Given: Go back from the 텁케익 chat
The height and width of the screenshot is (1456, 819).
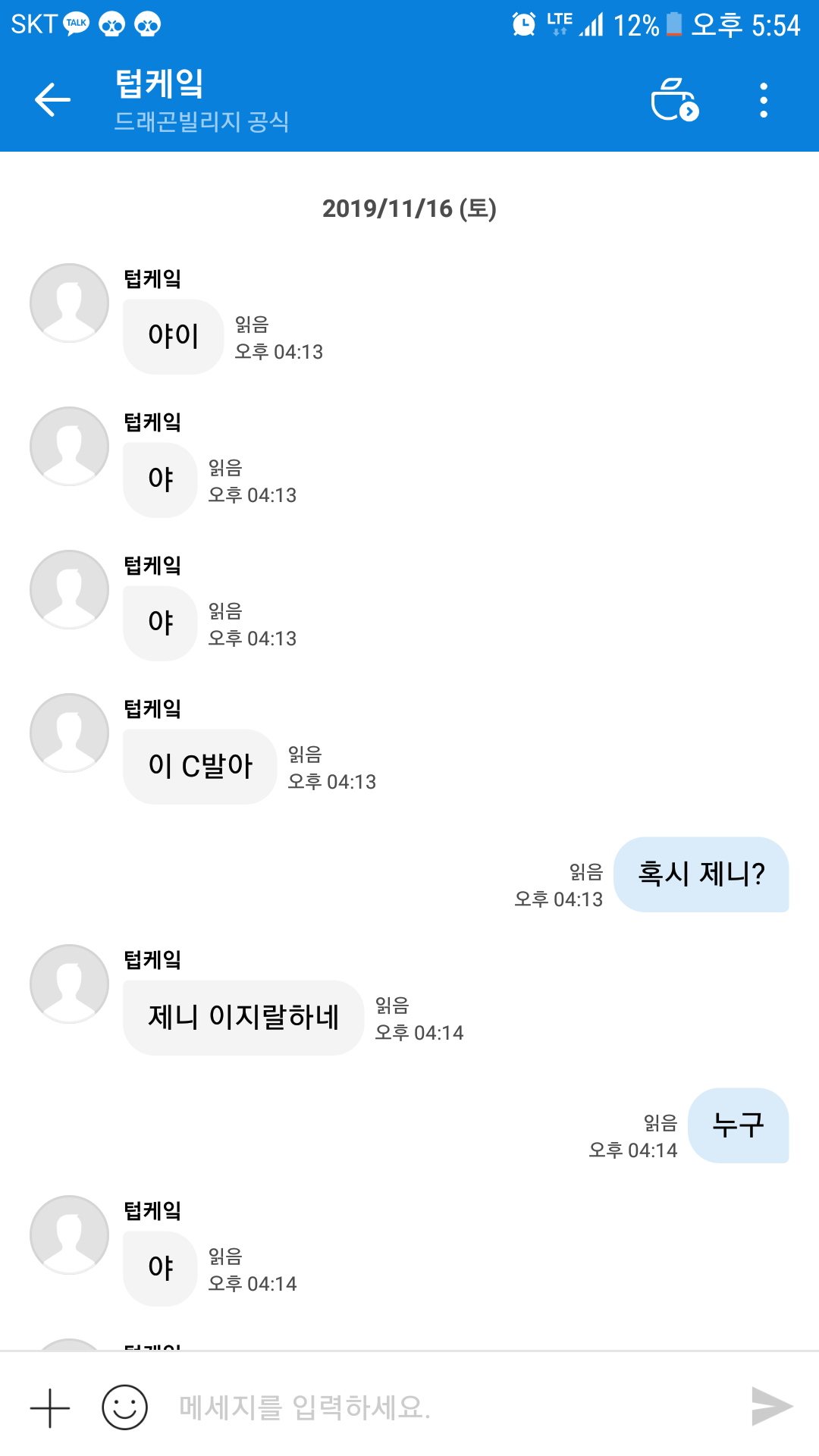Looking at the screenshot, I should coord(52,100).
